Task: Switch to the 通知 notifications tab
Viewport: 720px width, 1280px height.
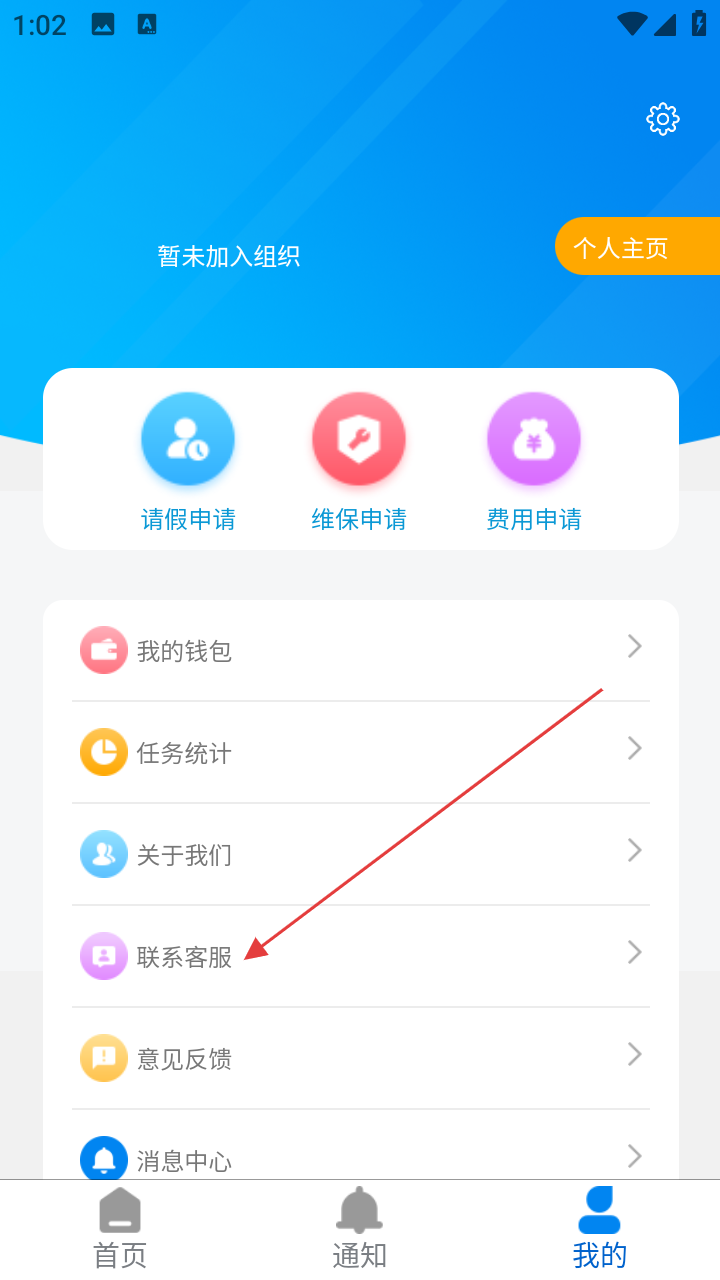Action: (360, 1232)
